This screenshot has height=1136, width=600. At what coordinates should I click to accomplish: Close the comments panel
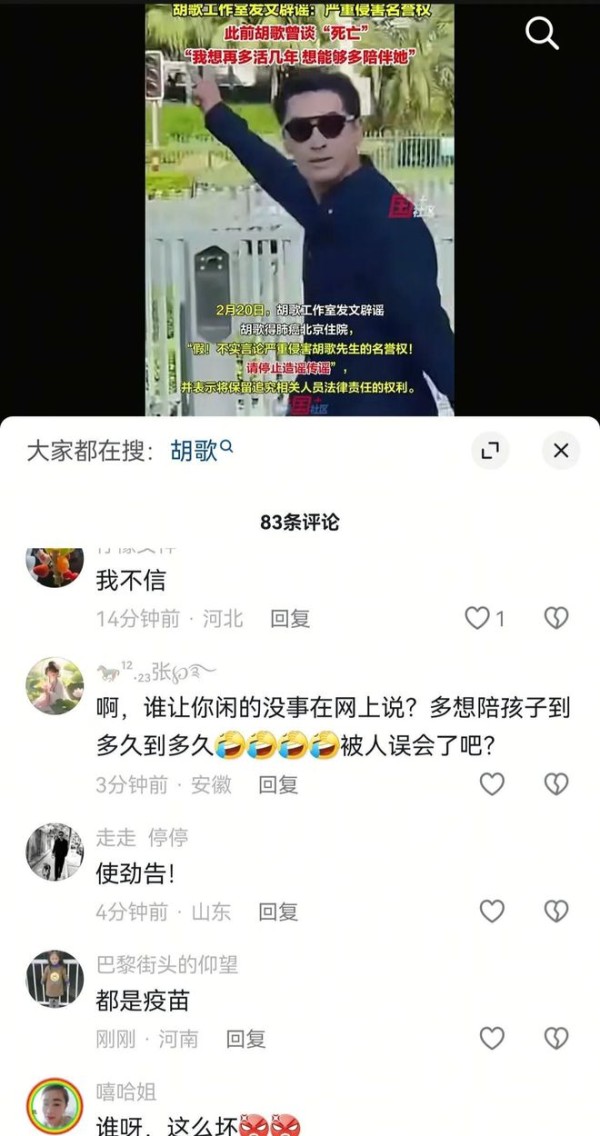pyautogui.click(x=561, y=451)
